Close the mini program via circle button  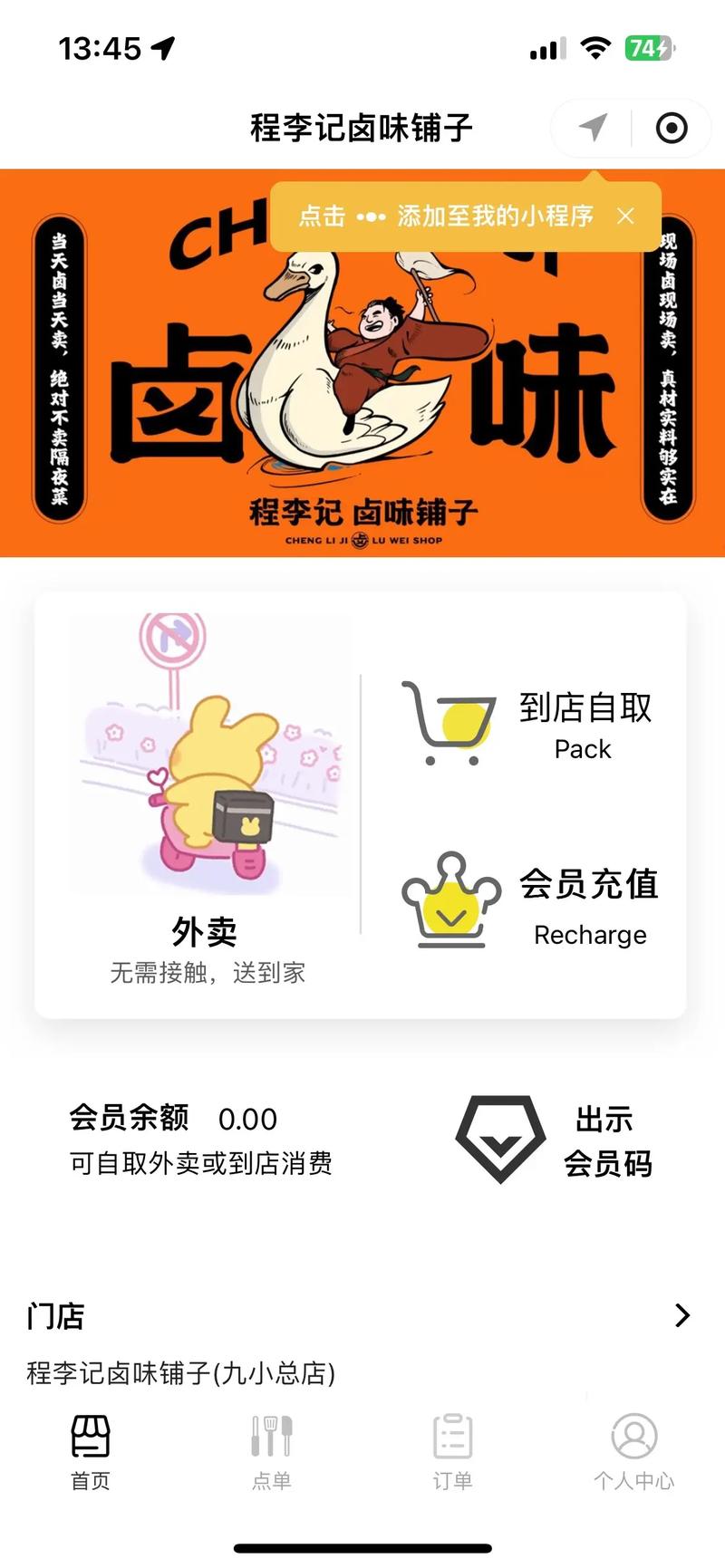coord(671,128)
